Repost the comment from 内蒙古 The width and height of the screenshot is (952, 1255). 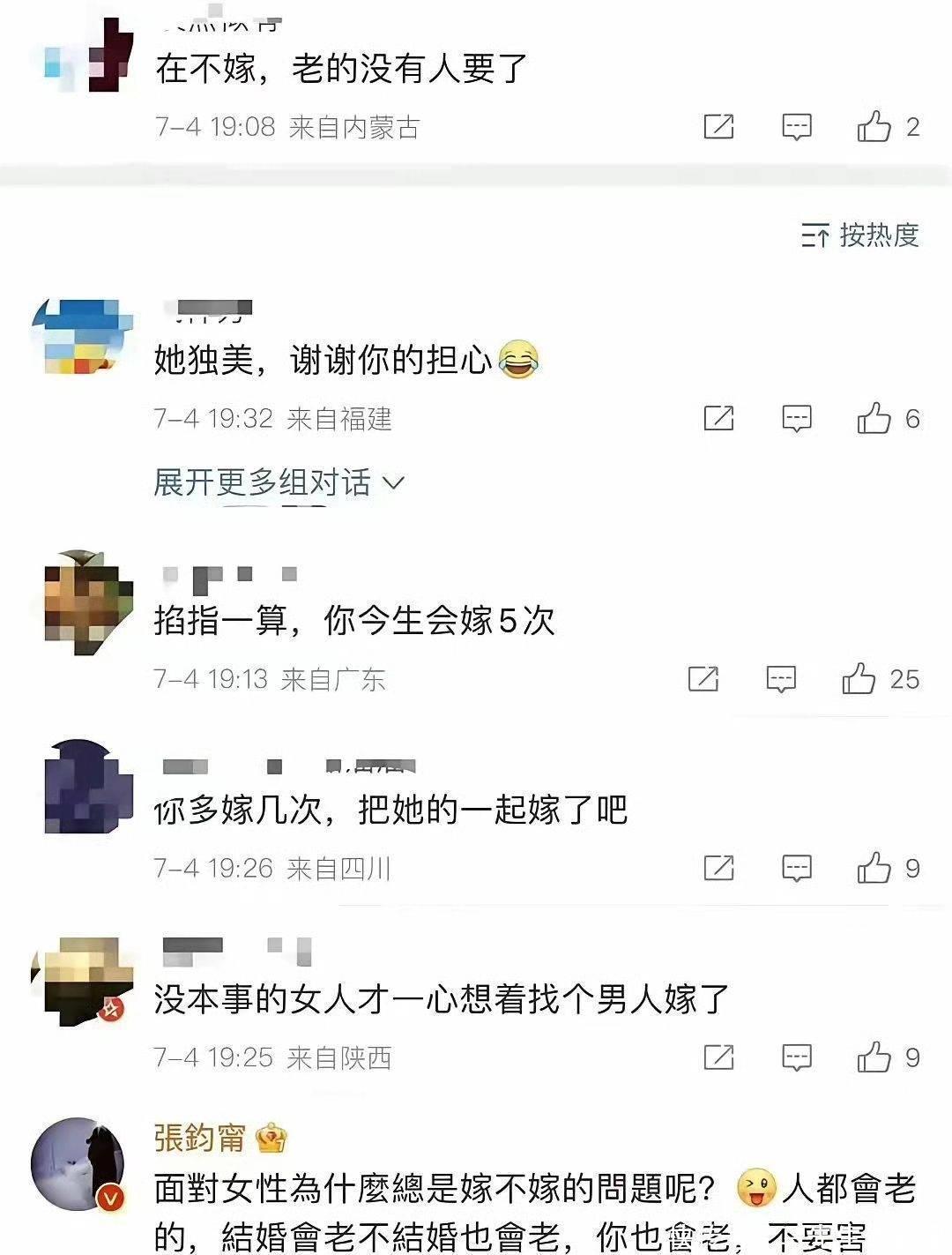pos(718,127)
